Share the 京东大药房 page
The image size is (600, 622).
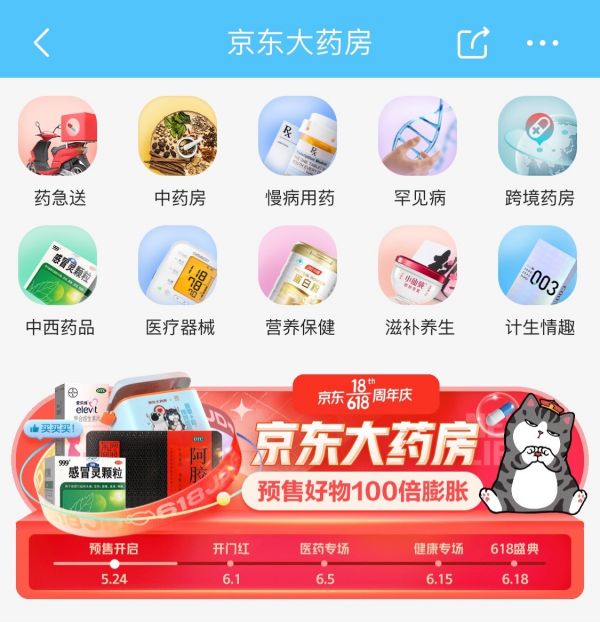pos(473,43)
